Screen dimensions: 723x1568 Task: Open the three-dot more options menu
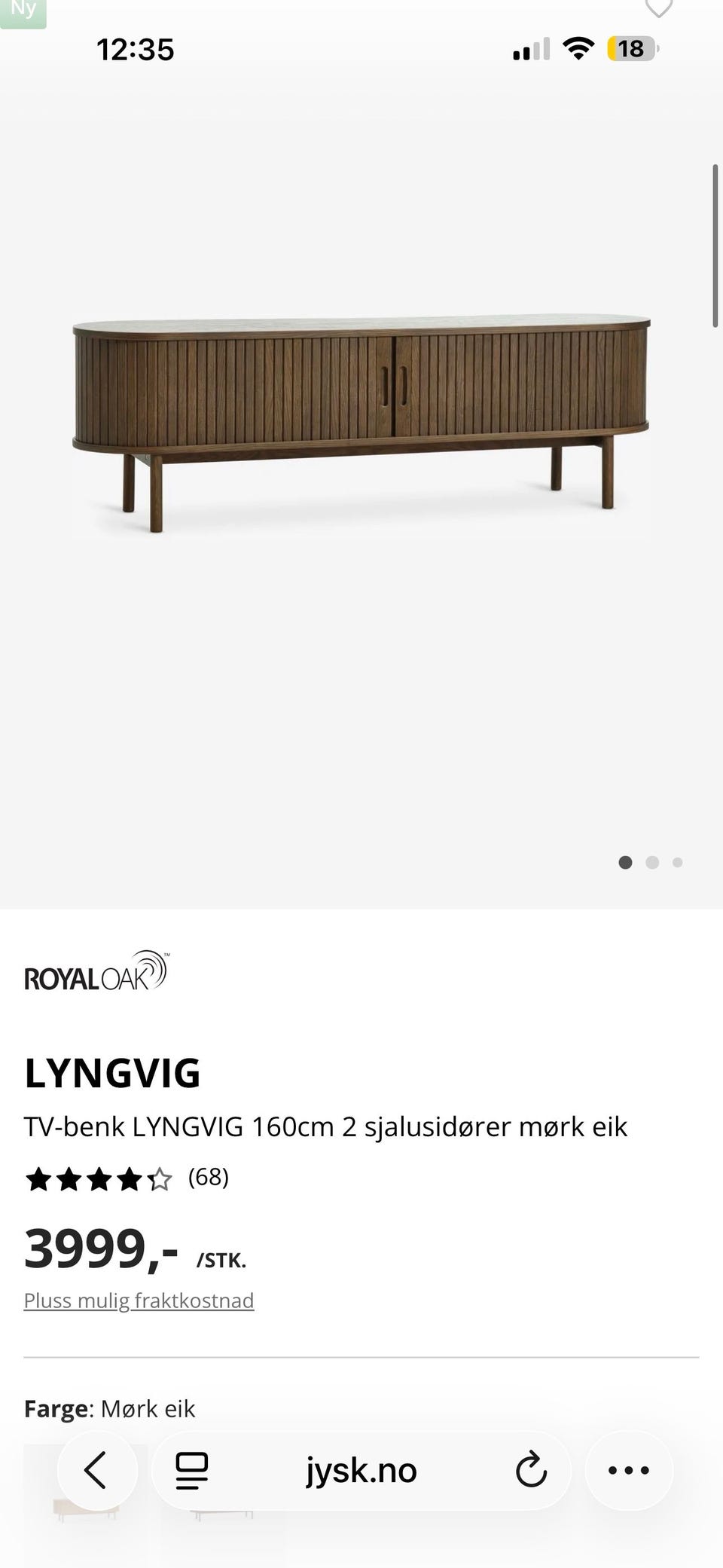628,1470
